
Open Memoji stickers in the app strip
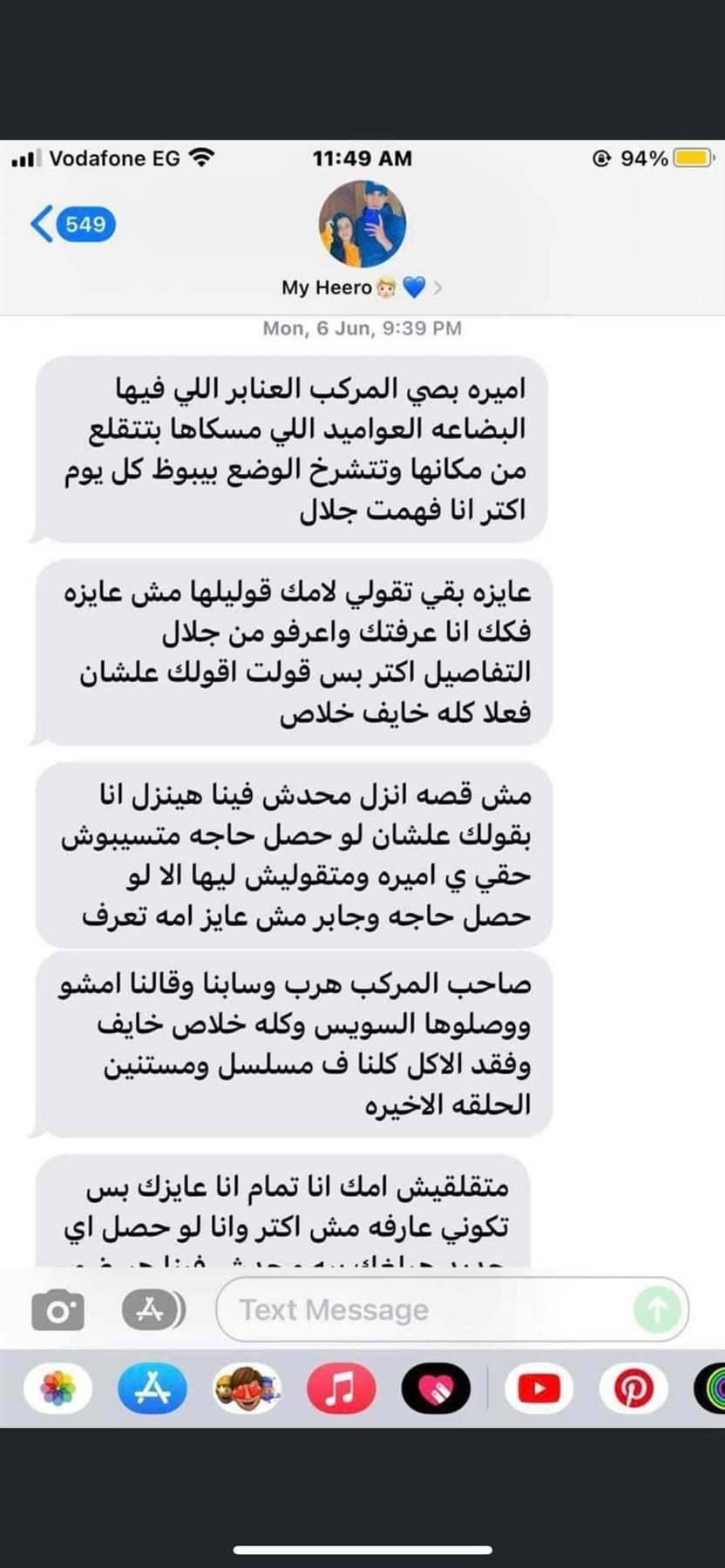[x=247, y=1388]
